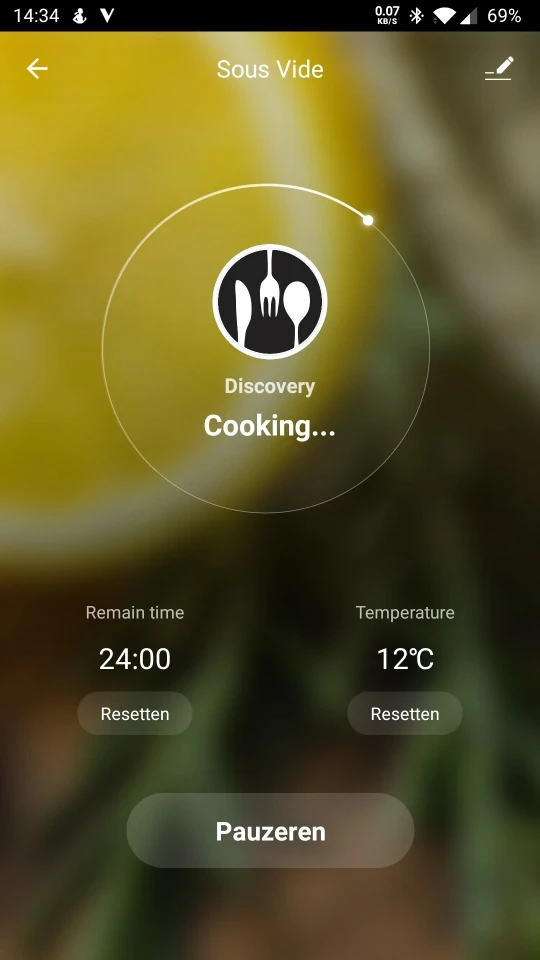Pause cooking with the Pauzeren button
The width and height of the screenshot is (540, 960).
270,831
